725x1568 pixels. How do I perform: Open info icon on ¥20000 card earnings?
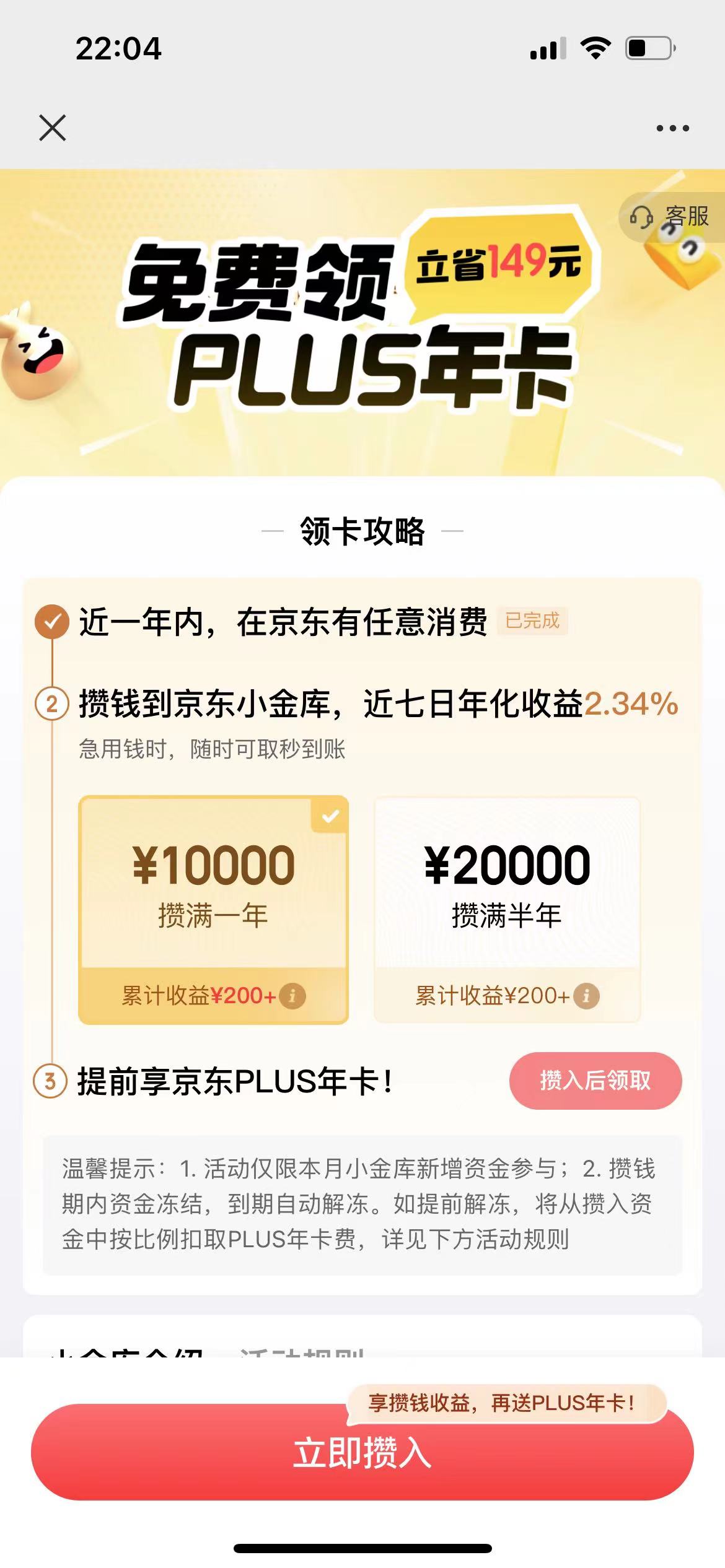click(586, 996)
